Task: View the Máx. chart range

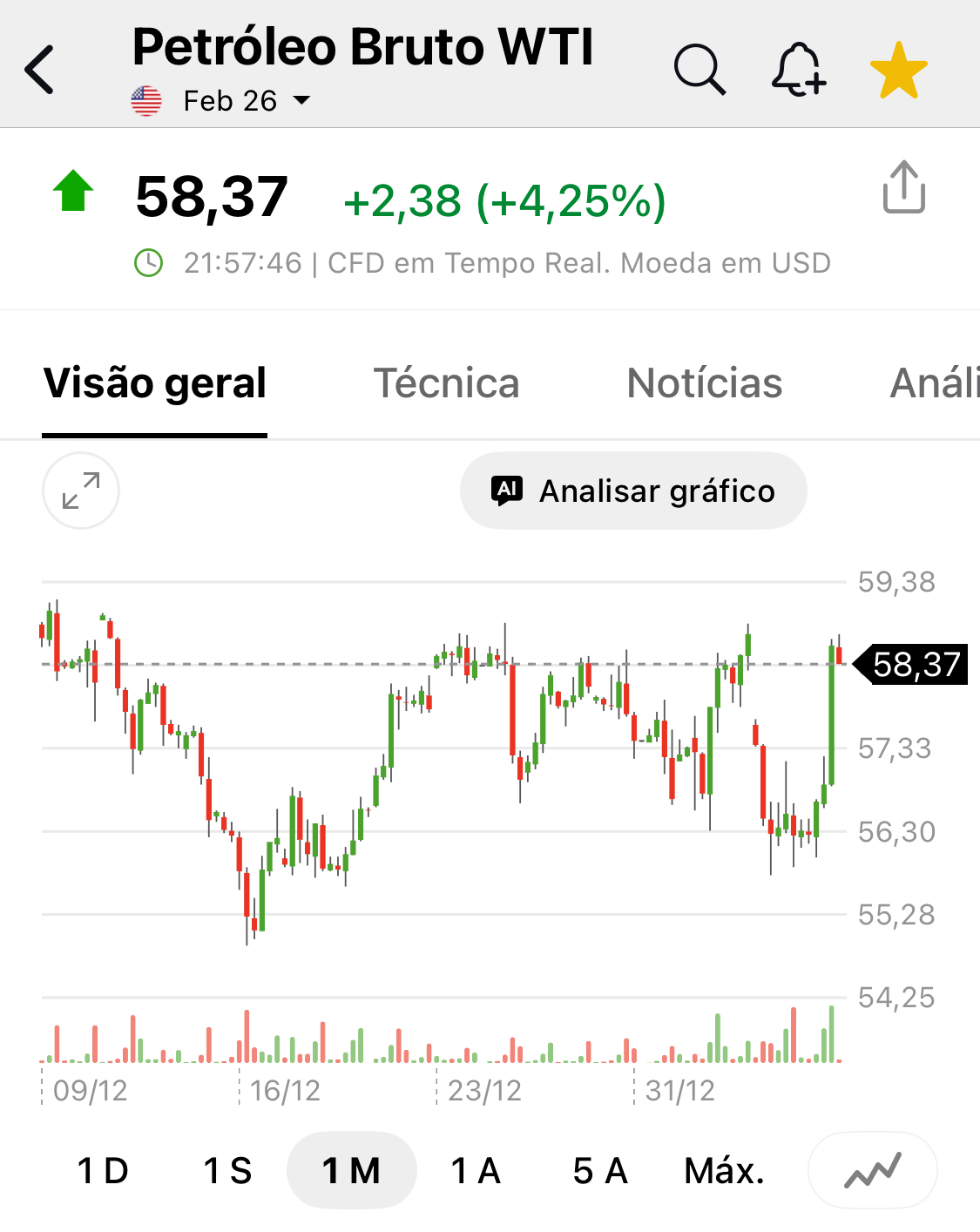Action: tap(724, 1171)
